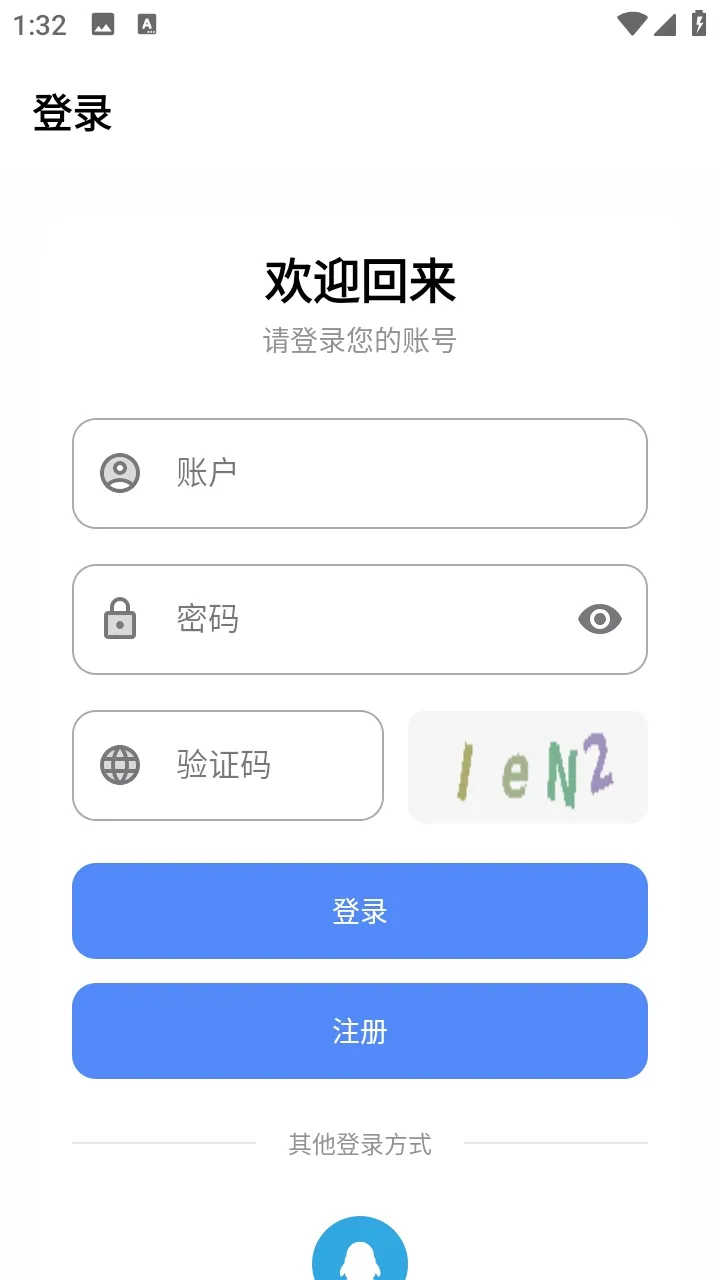The width and height of the screenshot is (720, 1280).
Task: Sign in with the QQ penguin icon
Action: [x=360, y=1250]
